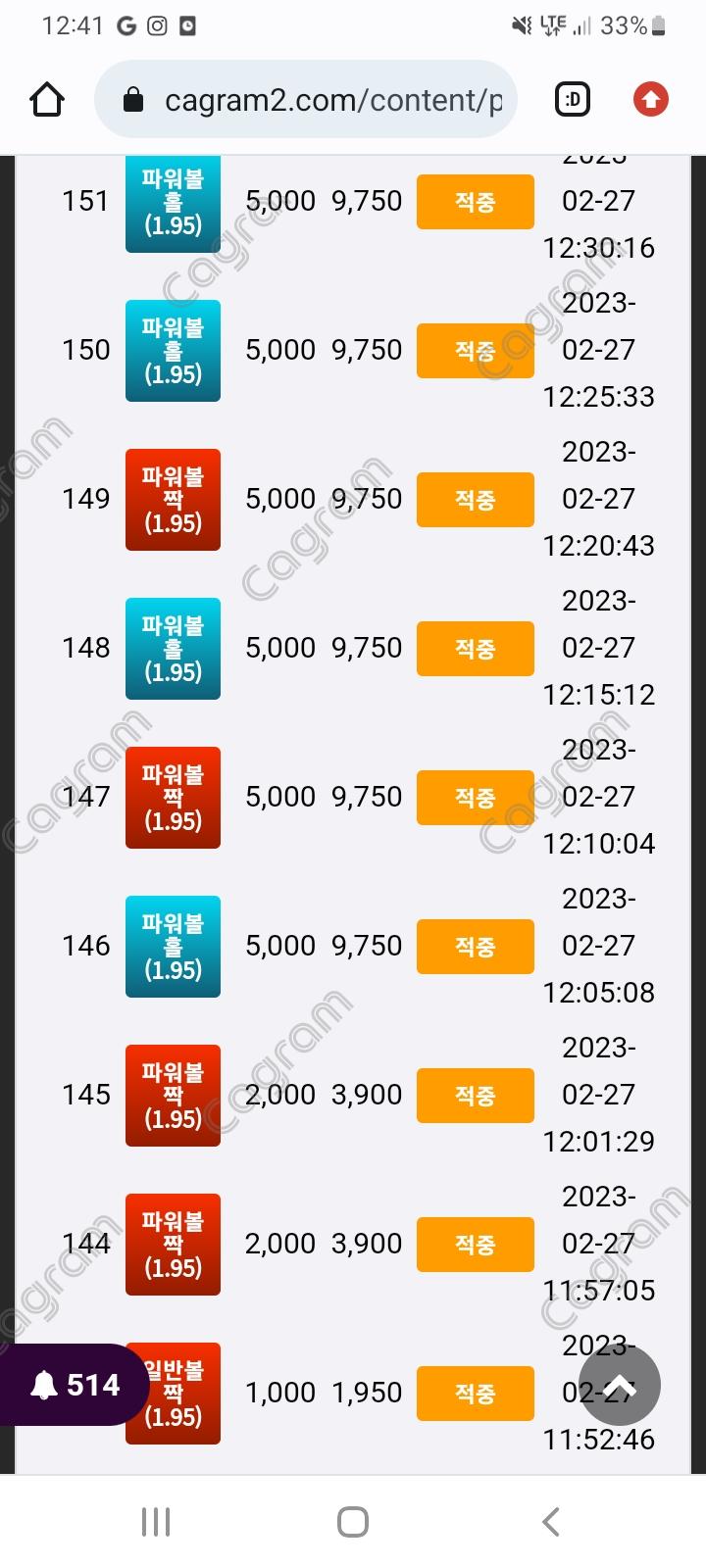706x1568 pixels.
Task: Open the 514 notifications bell
Action: point(74,1385)
